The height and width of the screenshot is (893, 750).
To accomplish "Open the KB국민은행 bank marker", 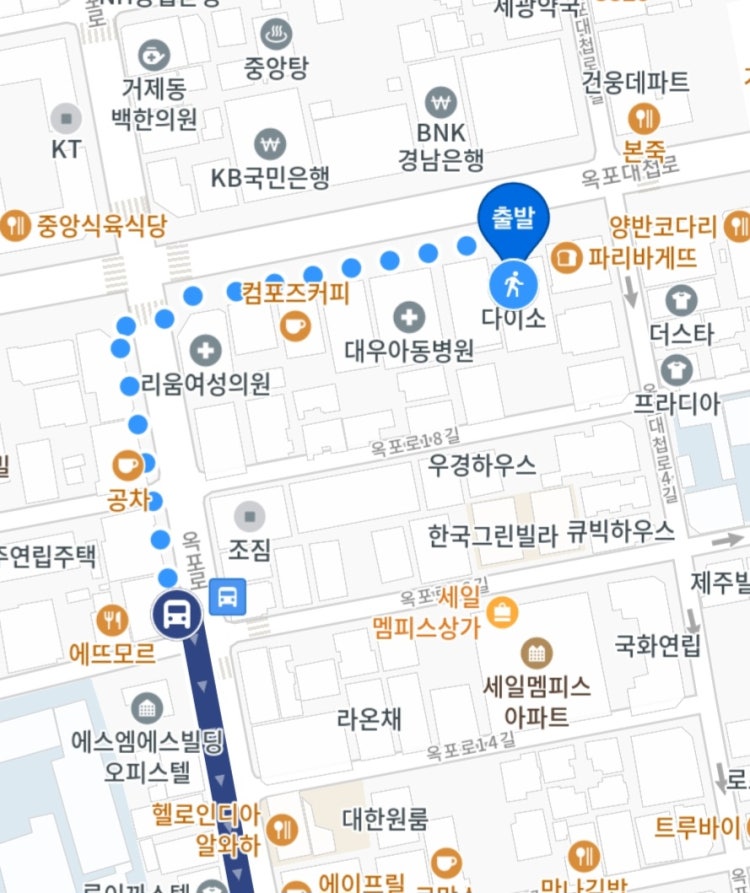I will 269,144.
